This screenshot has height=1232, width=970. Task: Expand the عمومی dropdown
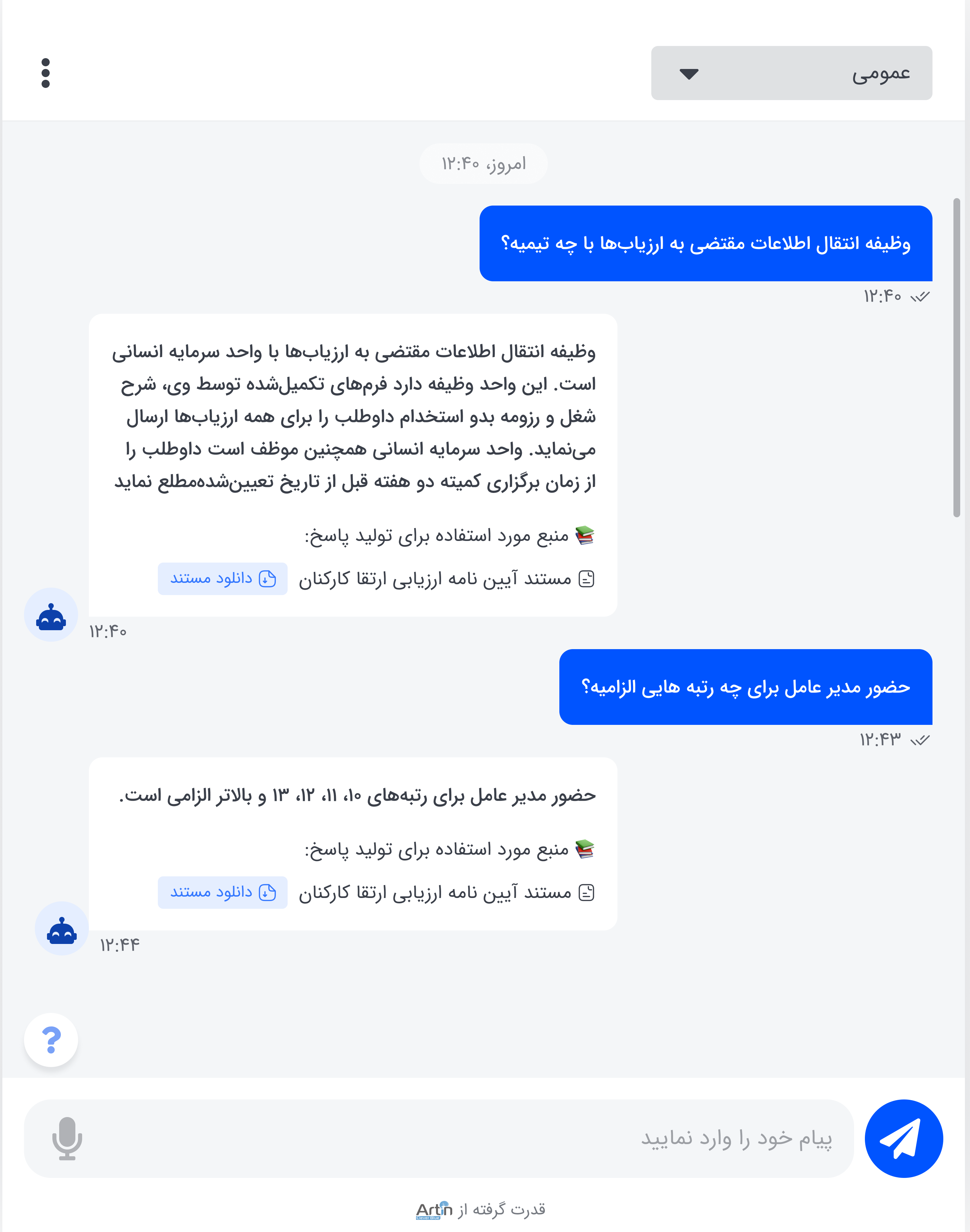tap(791, 73)
